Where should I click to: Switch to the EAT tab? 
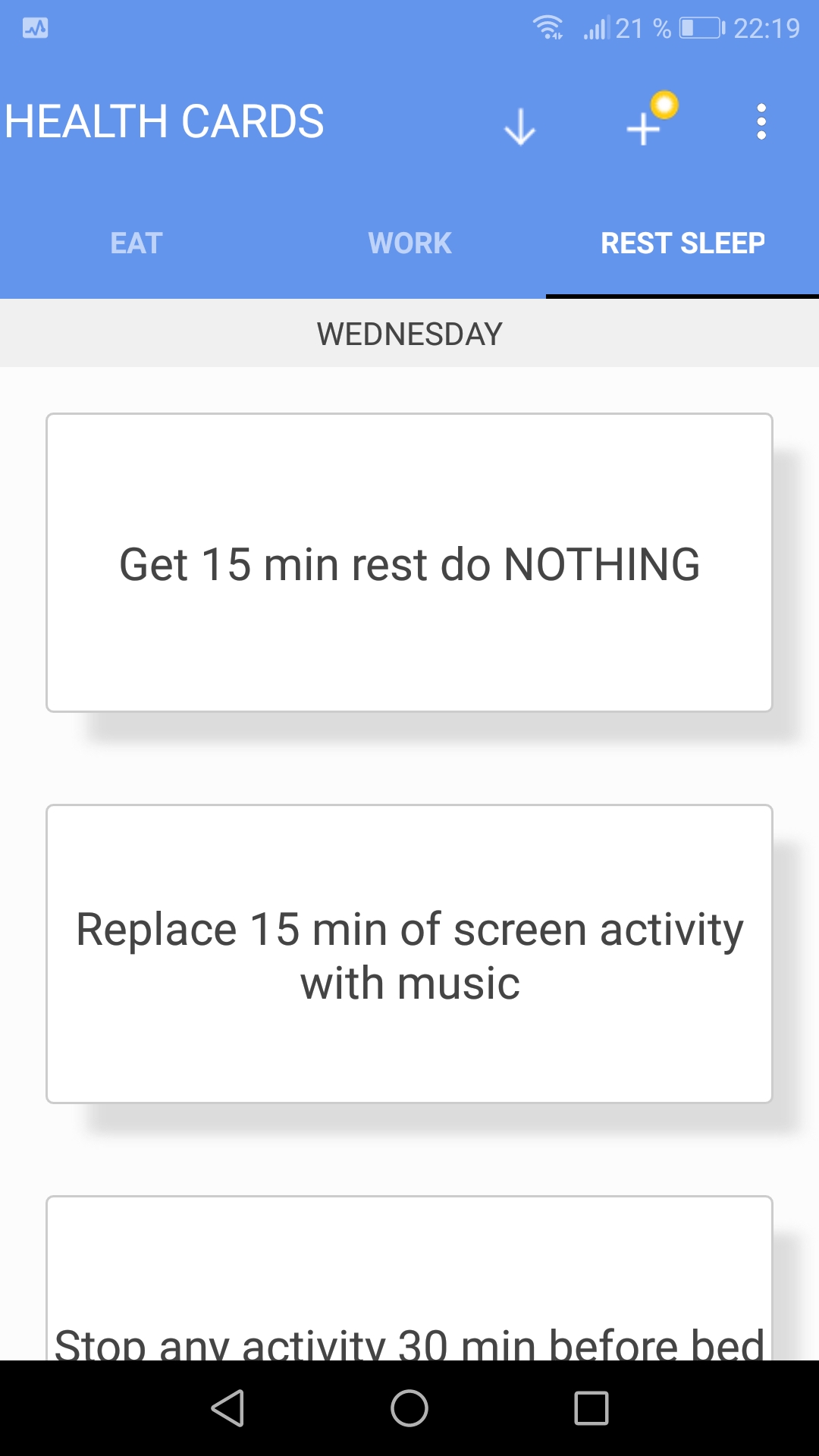pos(136,243)
